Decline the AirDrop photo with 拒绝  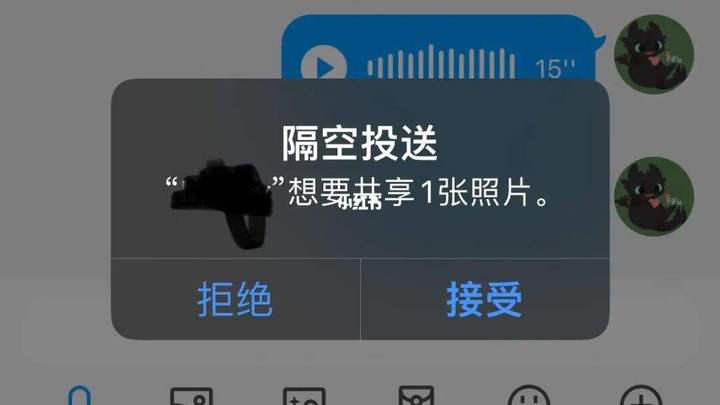tap(235, 299)
